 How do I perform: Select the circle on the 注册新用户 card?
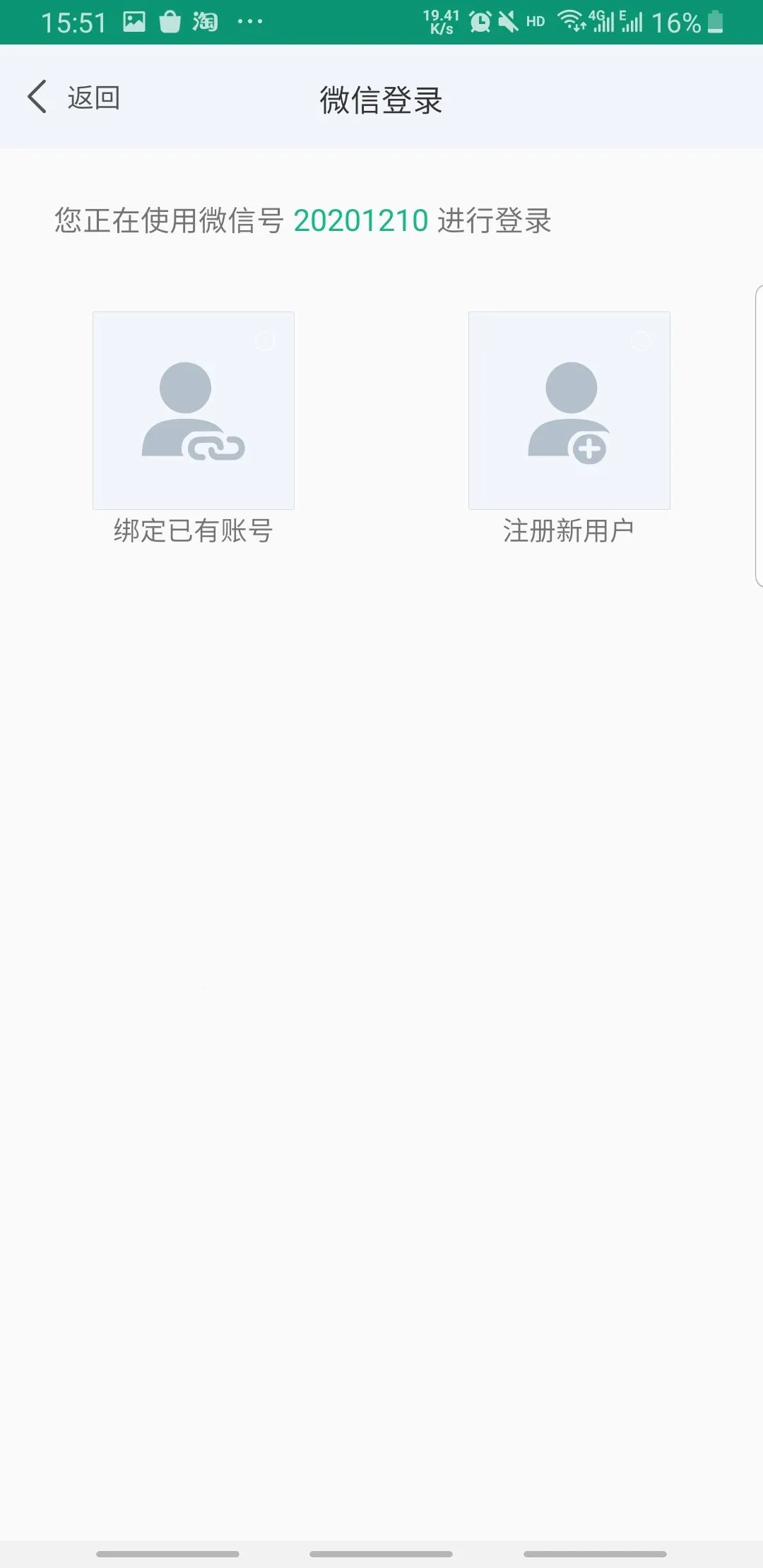[x=641, y=343]
